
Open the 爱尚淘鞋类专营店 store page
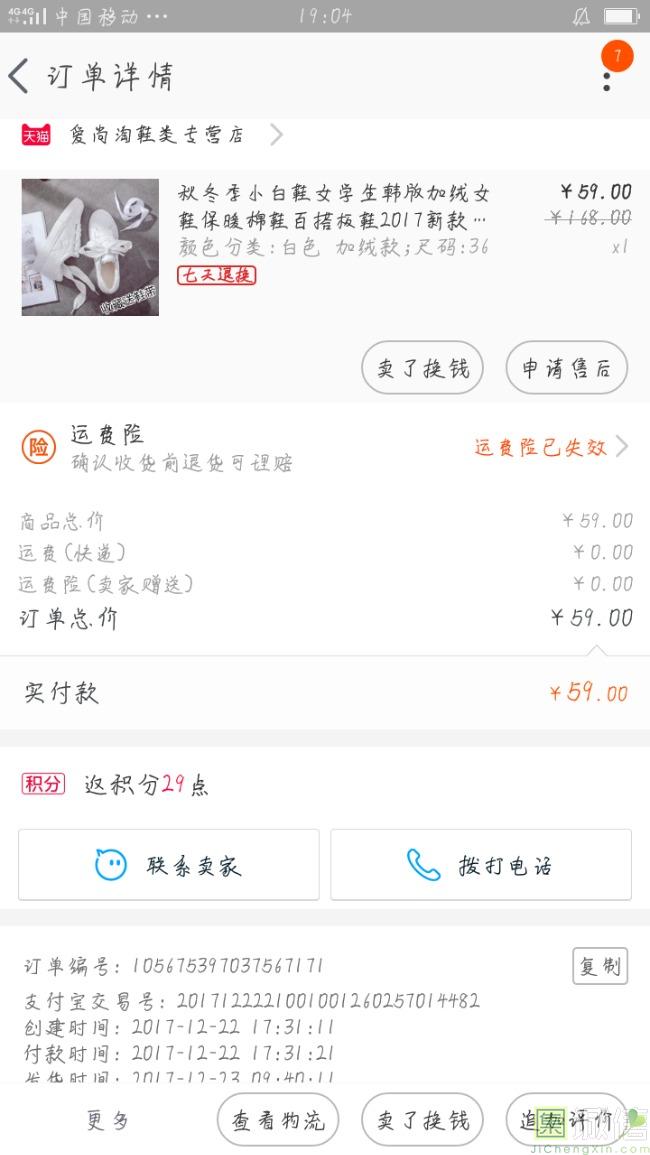(x=155, y=135)
